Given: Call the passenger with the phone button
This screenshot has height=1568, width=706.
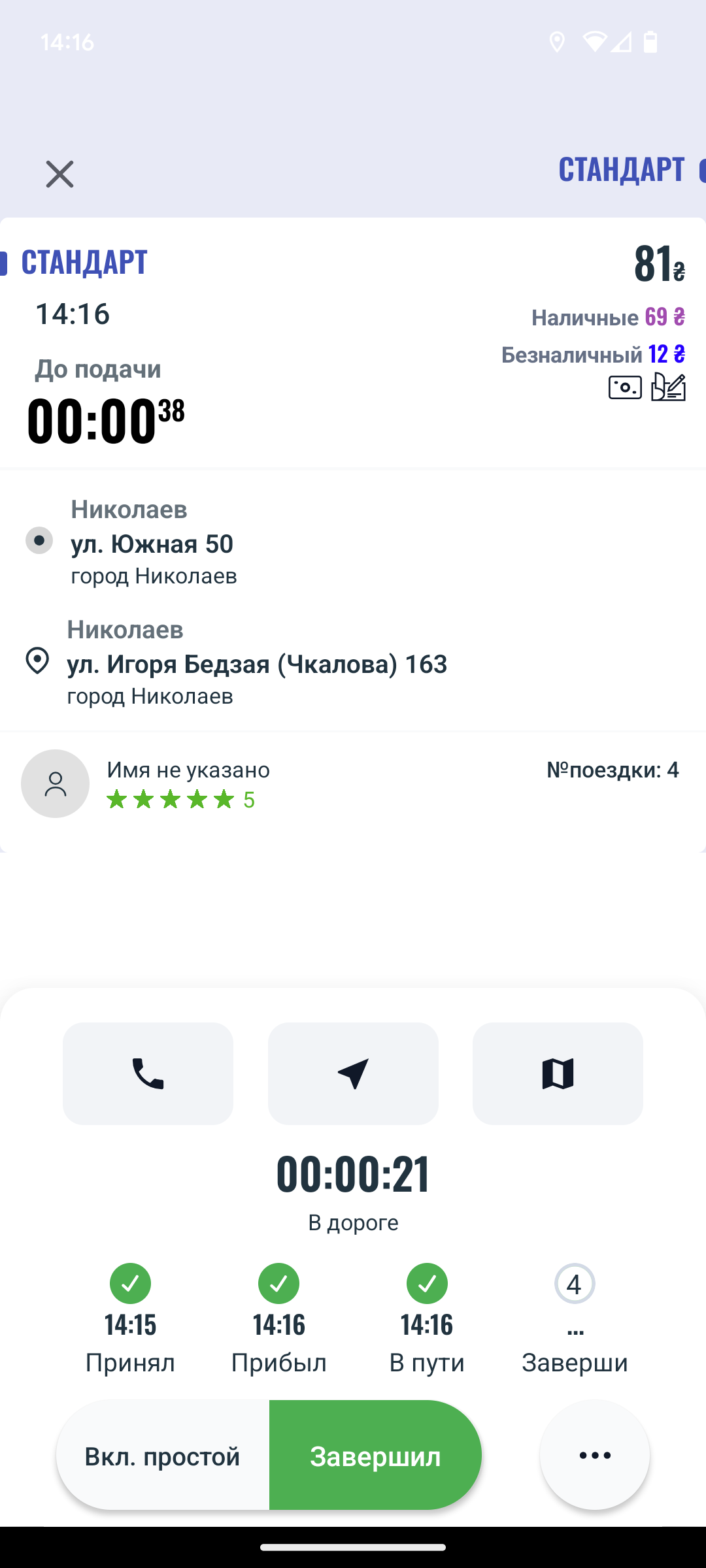Looking at the screenshot, I should [x=148, y=1073].
